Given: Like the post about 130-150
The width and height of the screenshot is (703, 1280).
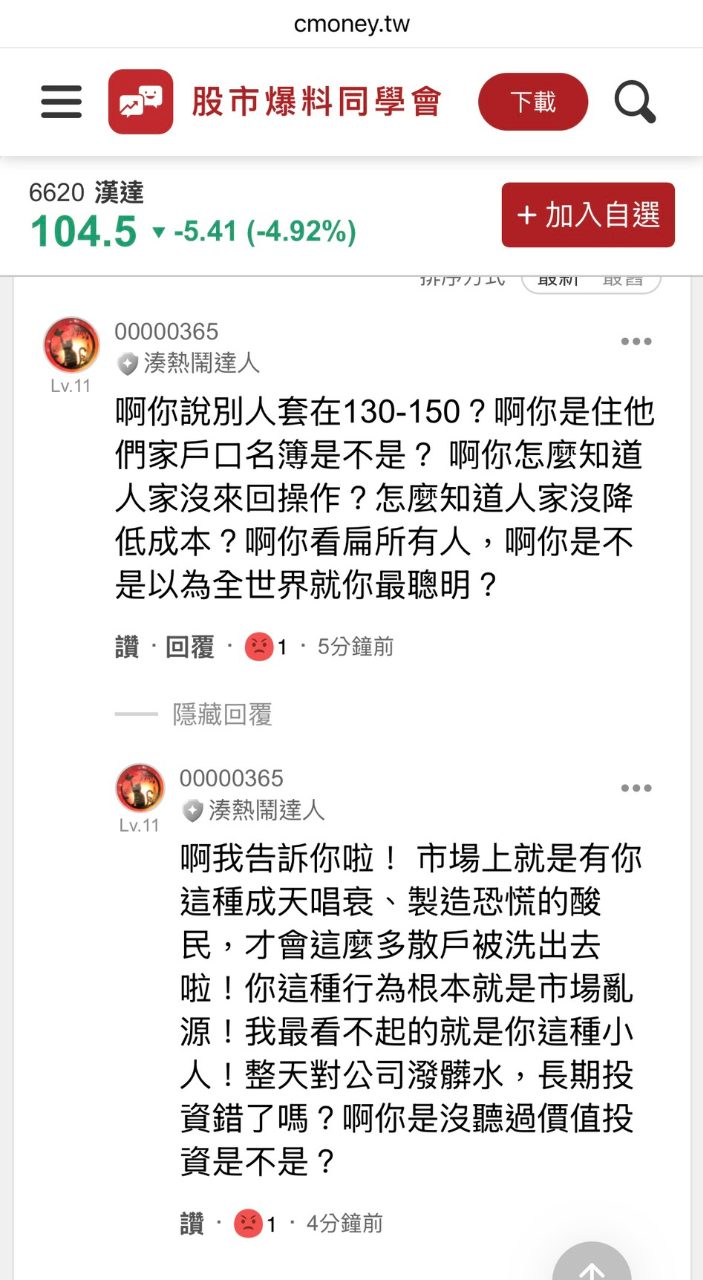Looking at the screenshot, I should [127, 647].
